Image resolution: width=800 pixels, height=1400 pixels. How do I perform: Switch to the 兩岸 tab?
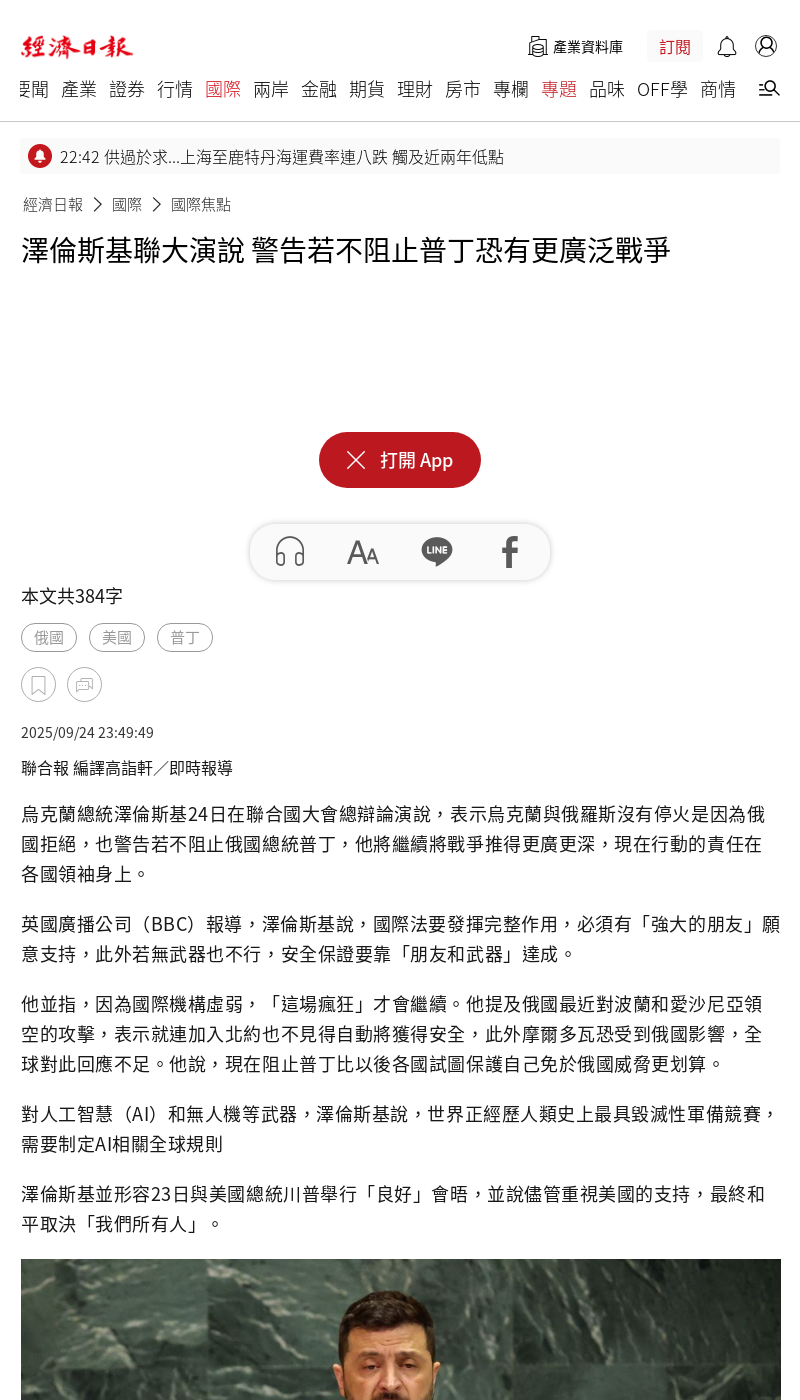pyautogui.click(x=271, y=89)
